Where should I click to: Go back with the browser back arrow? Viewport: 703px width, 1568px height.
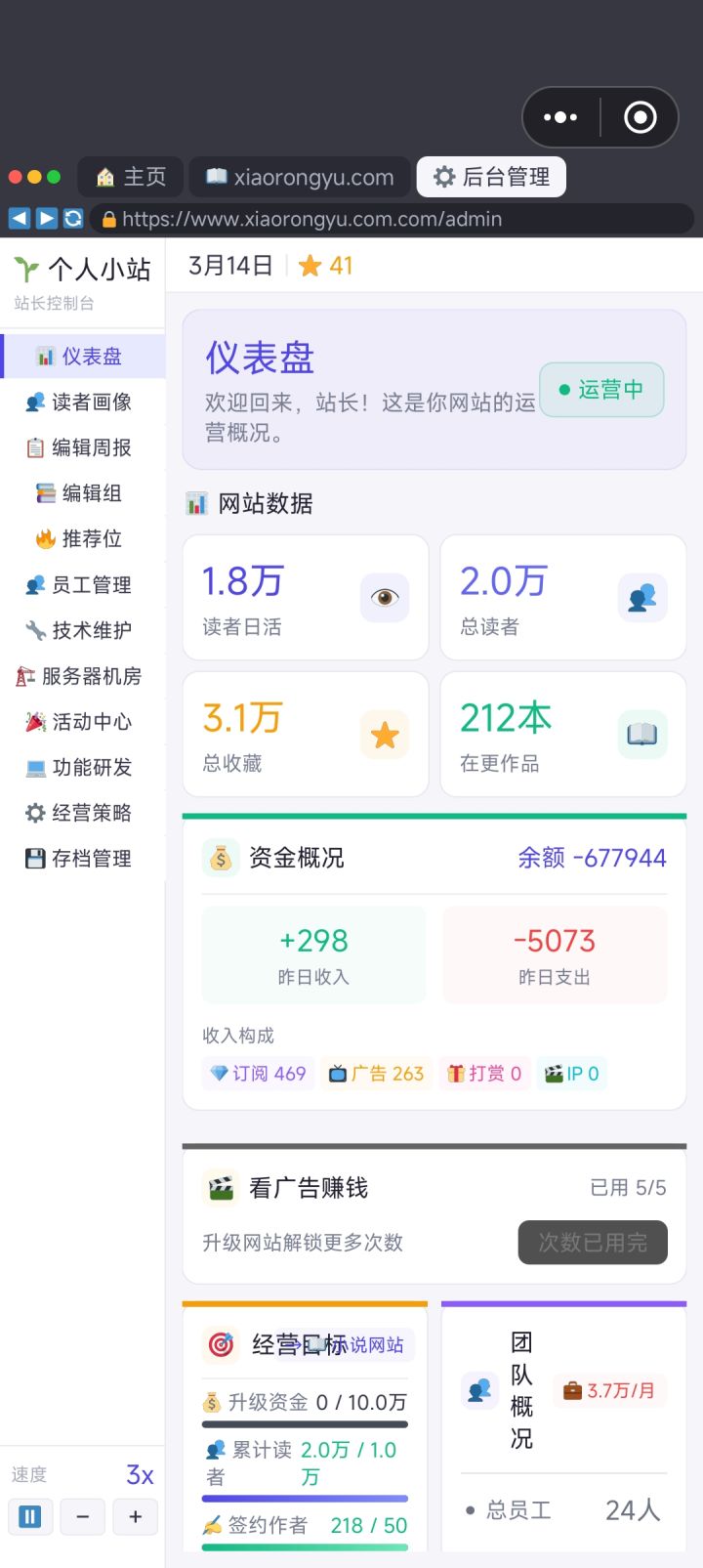click(x=19, y=219)
